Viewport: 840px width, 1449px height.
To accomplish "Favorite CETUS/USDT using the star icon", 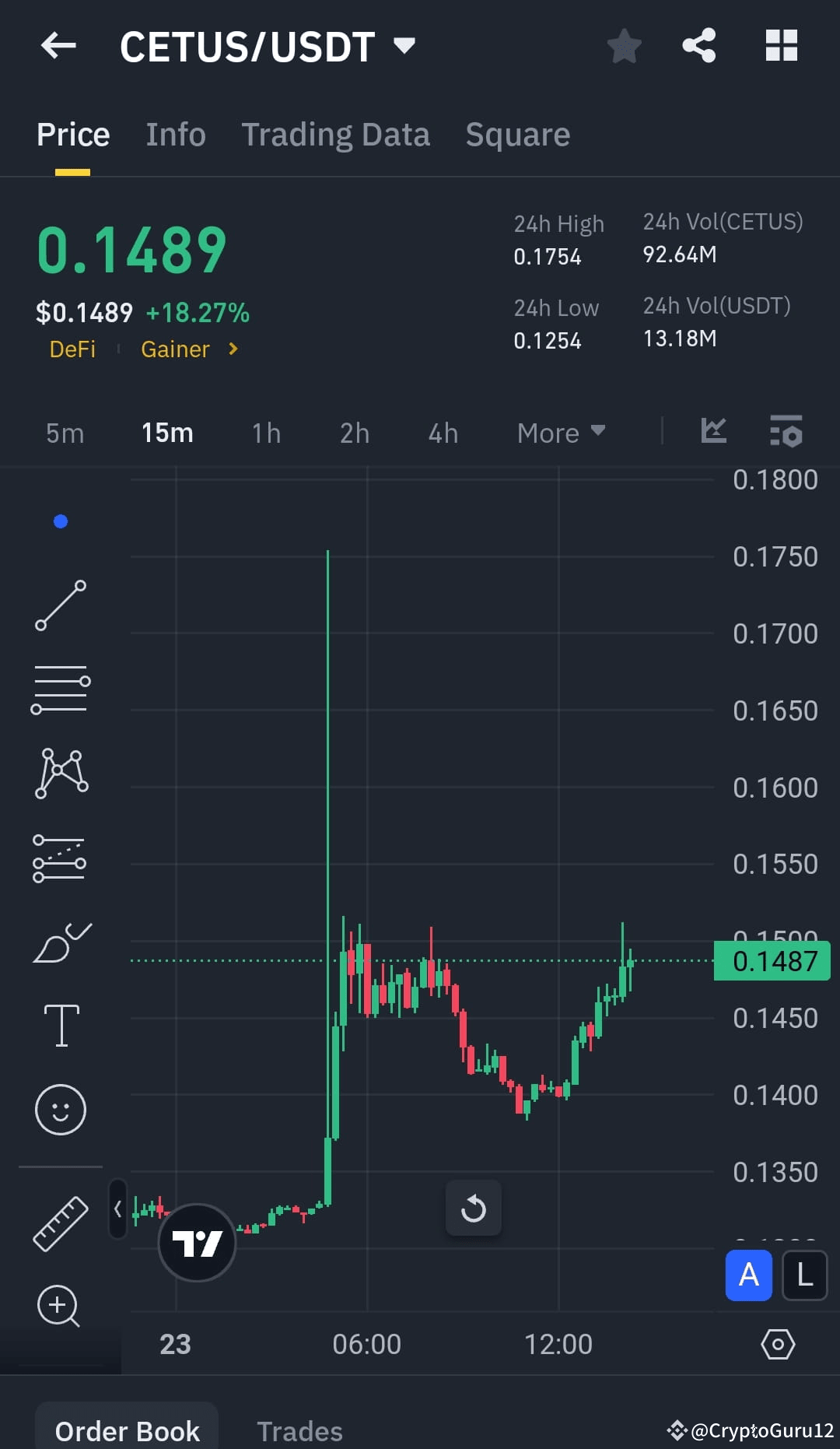I will (625, 45).
